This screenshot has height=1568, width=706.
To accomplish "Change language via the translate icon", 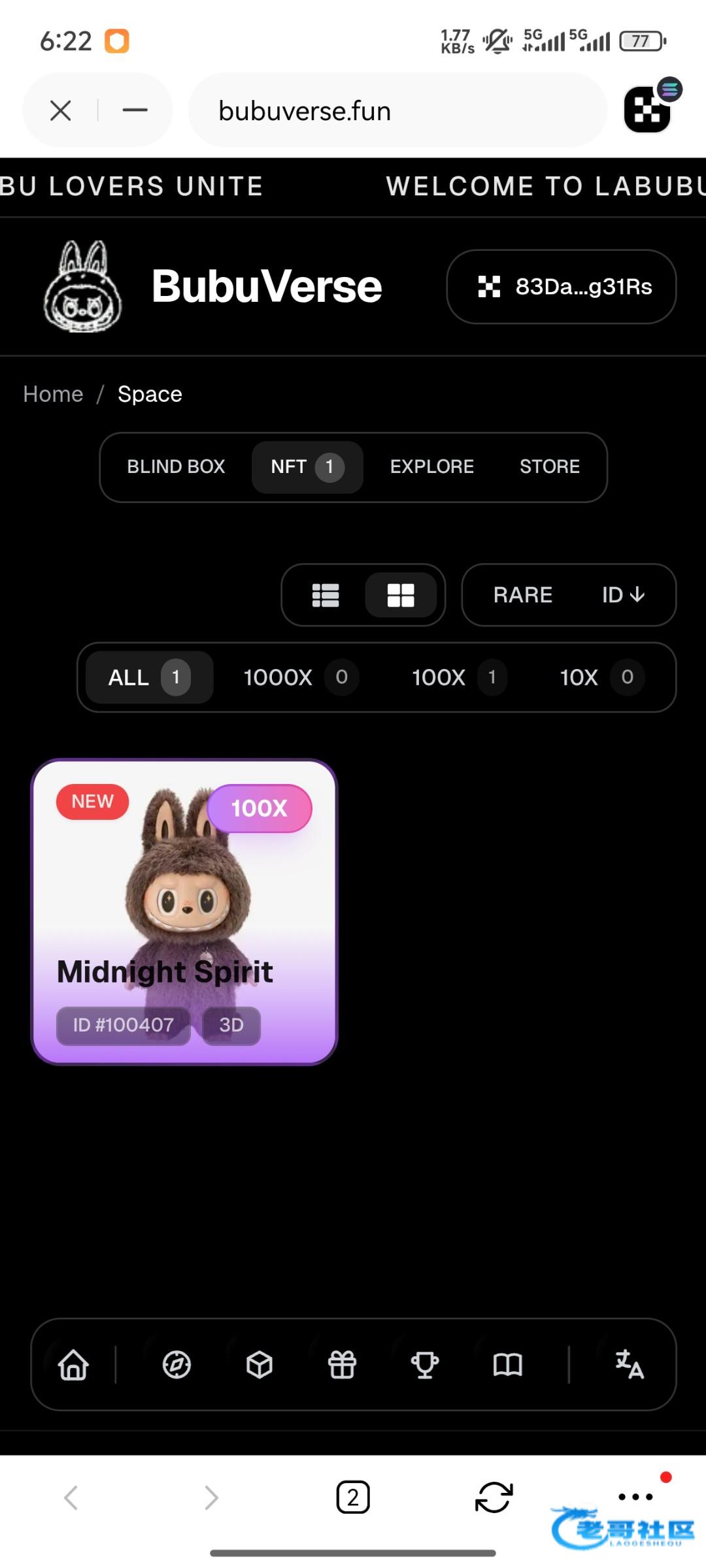I will pyautogui.click(x=630, y=1365).
